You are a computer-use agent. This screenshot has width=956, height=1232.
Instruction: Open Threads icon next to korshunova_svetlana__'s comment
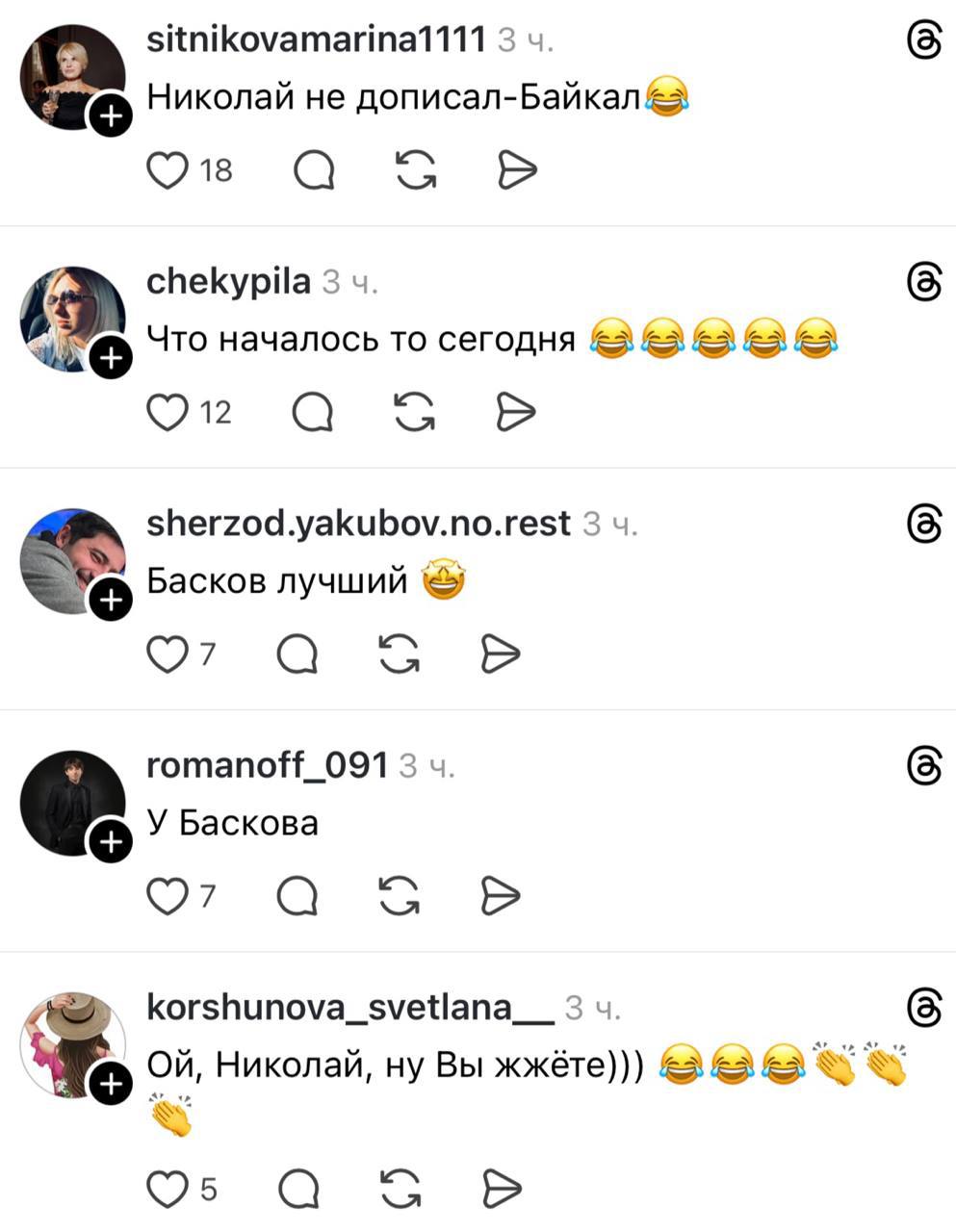click(x=924, y=1008)
